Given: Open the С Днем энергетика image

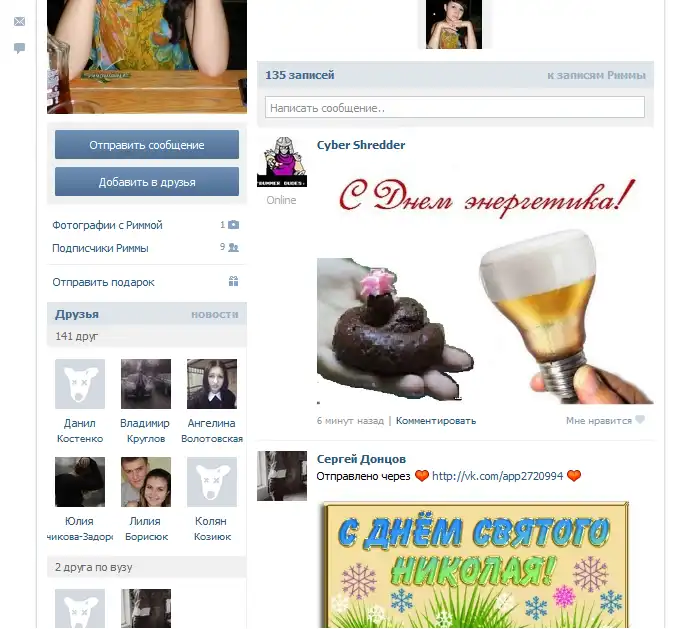Looking at the screenshot, I should [x=485, y=285].
